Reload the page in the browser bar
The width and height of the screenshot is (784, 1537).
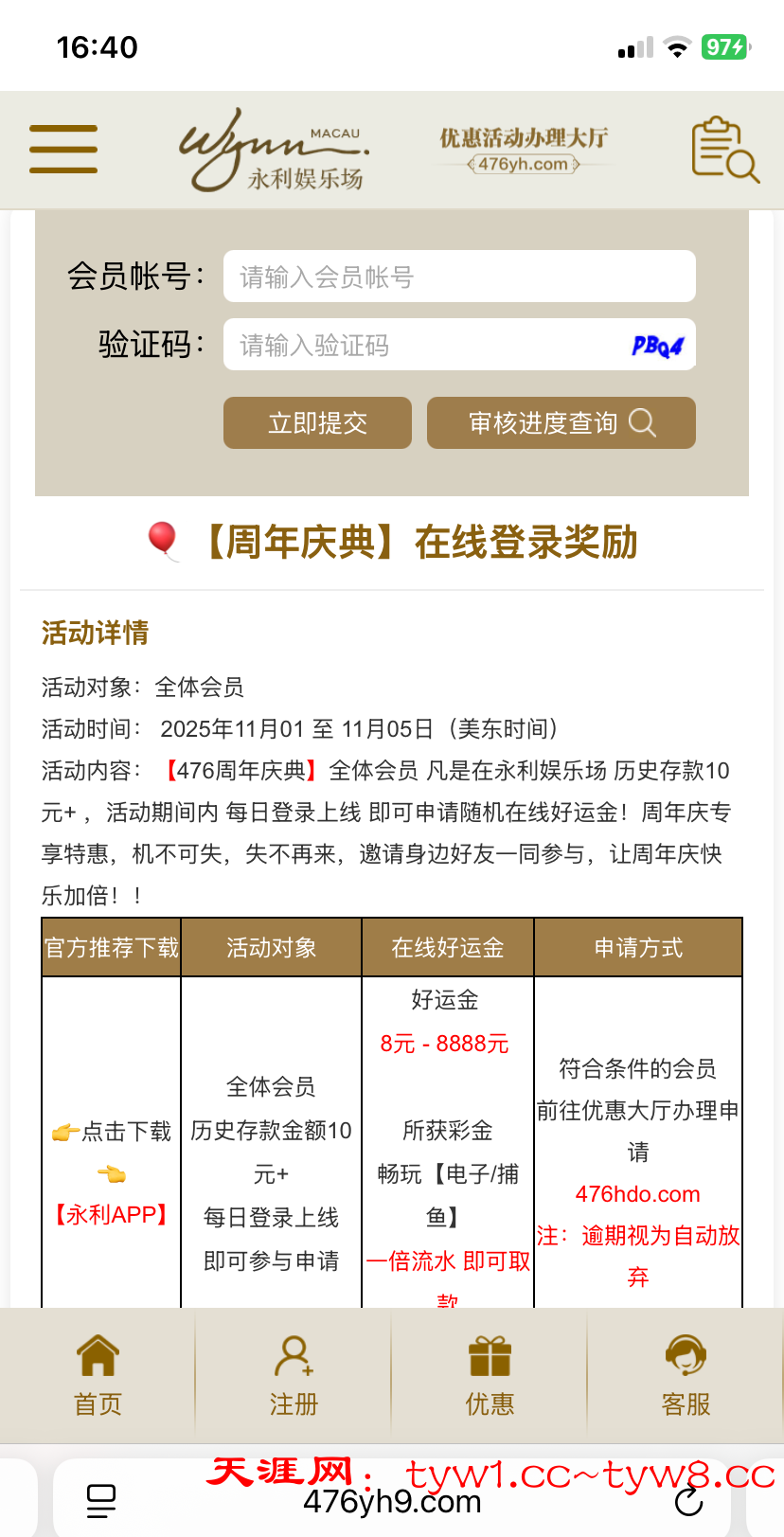[x=688, y=1501]
